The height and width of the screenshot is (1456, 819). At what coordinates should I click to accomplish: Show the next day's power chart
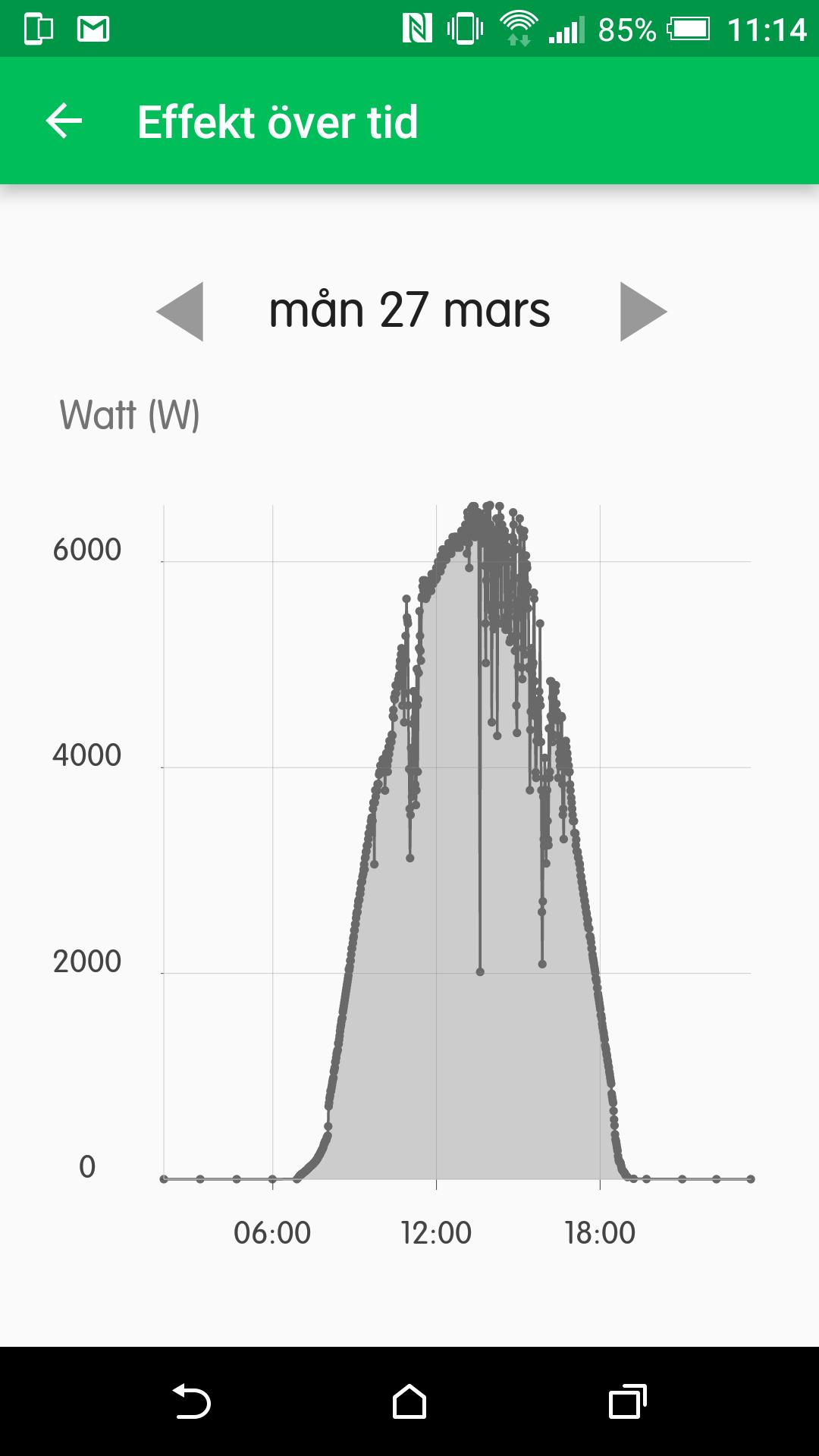[642, 312]
